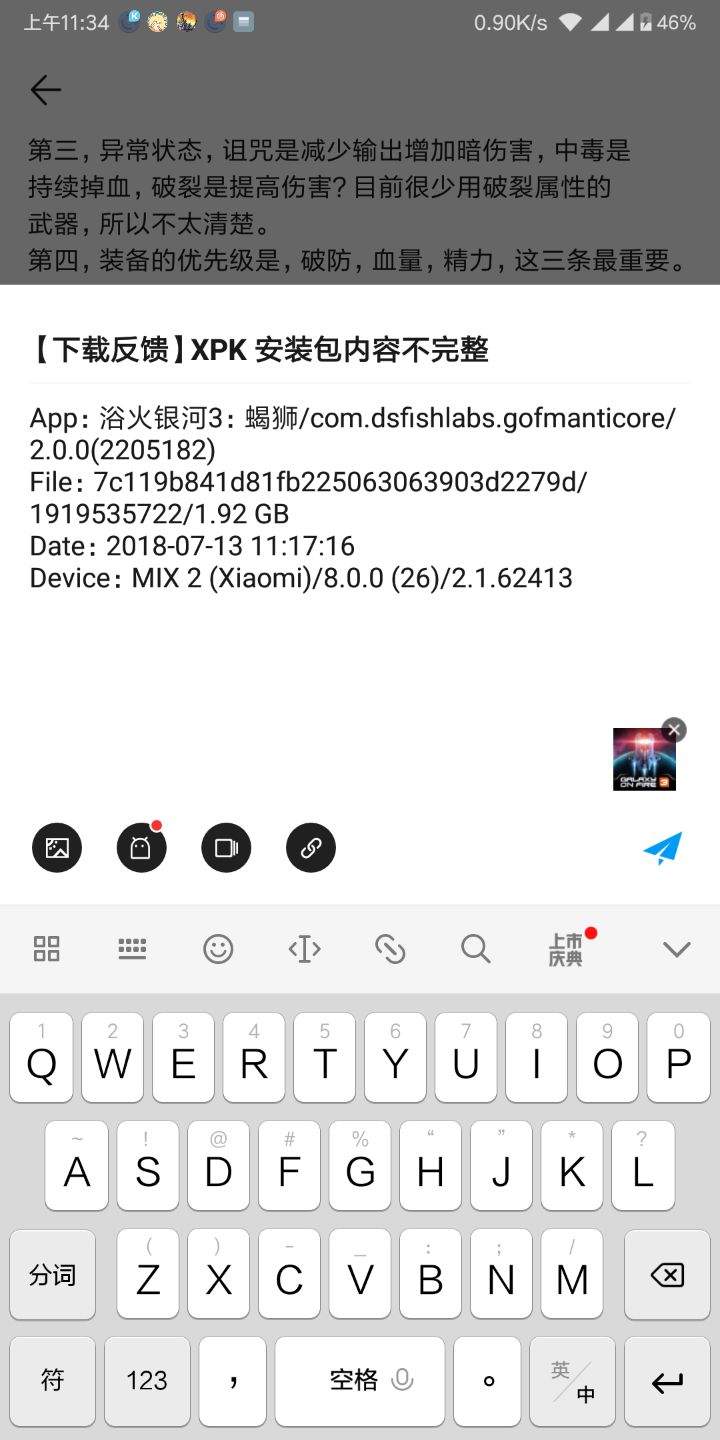Insert a link using the link icon
This screenshot has width=720, height=1440.
pos(311,849)
